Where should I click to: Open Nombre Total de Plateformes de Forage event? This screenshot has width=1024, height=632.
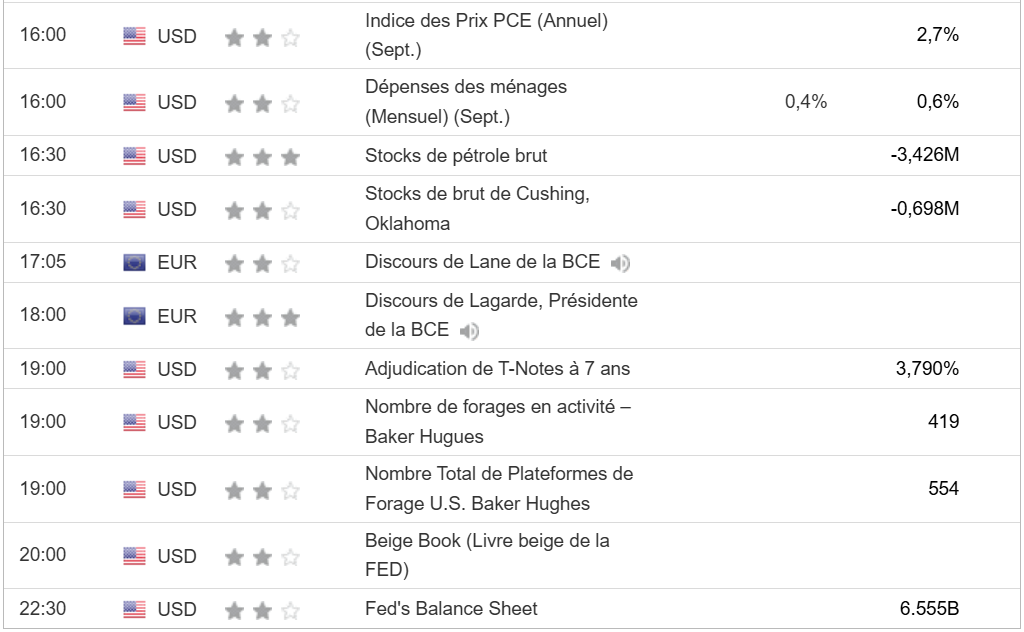[x=498, y=474]
